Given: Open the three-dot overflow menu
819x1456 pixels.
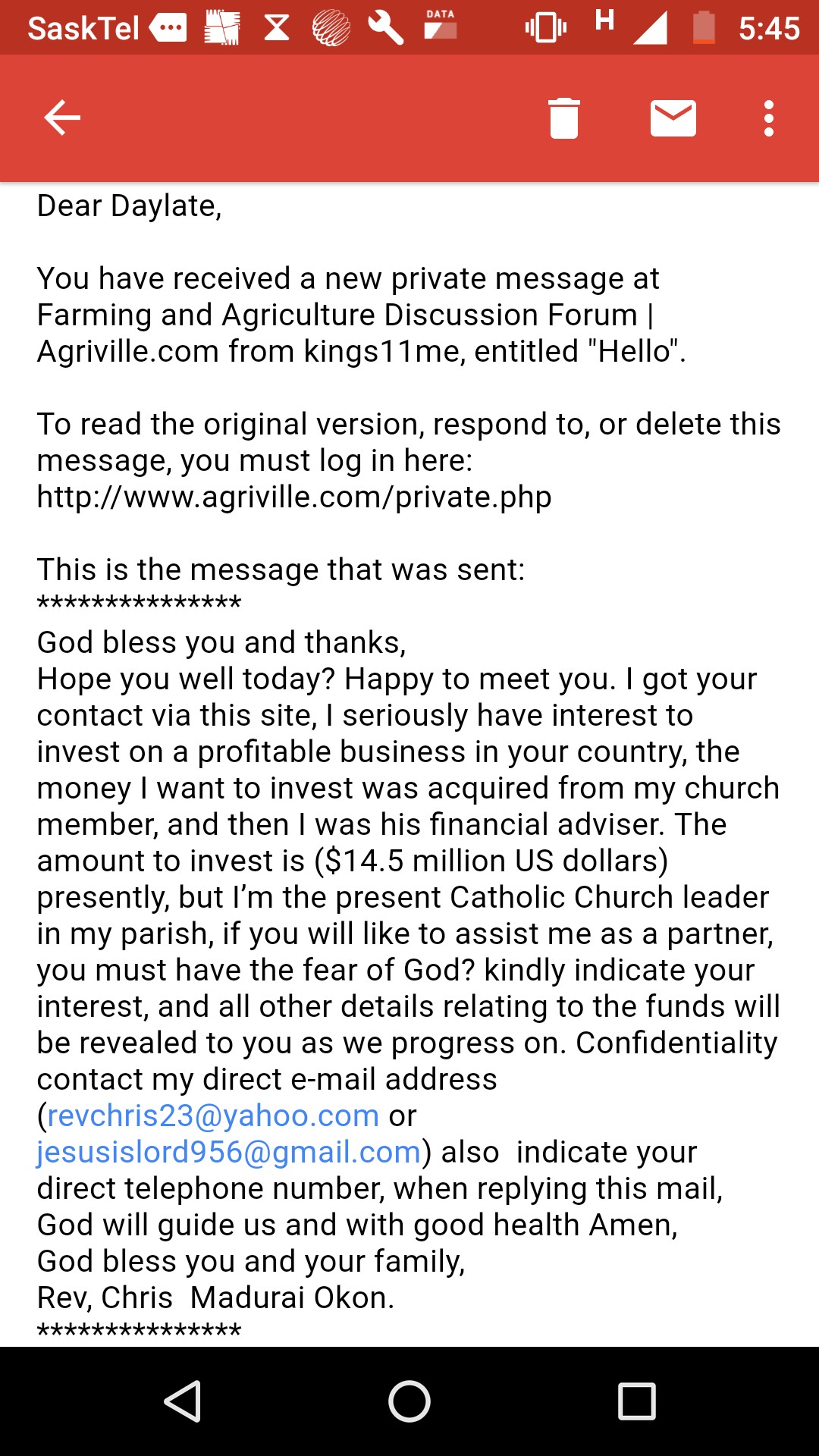Looking at the screenshot, I should [x=769, y=118].
